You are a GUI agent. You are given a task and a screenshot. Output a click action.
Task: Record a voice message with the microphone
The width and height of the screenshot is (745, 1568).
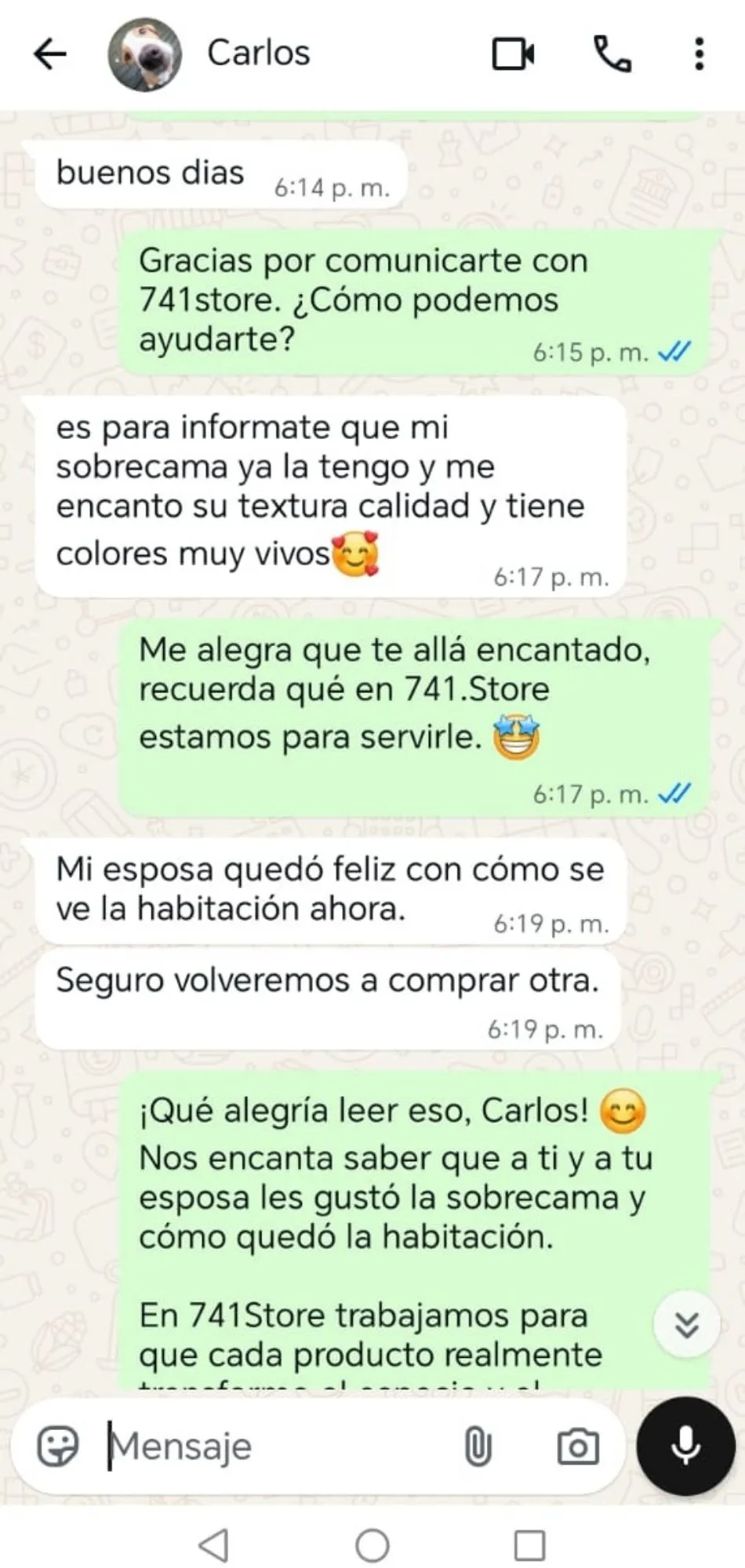click(x=685, y=1446)
